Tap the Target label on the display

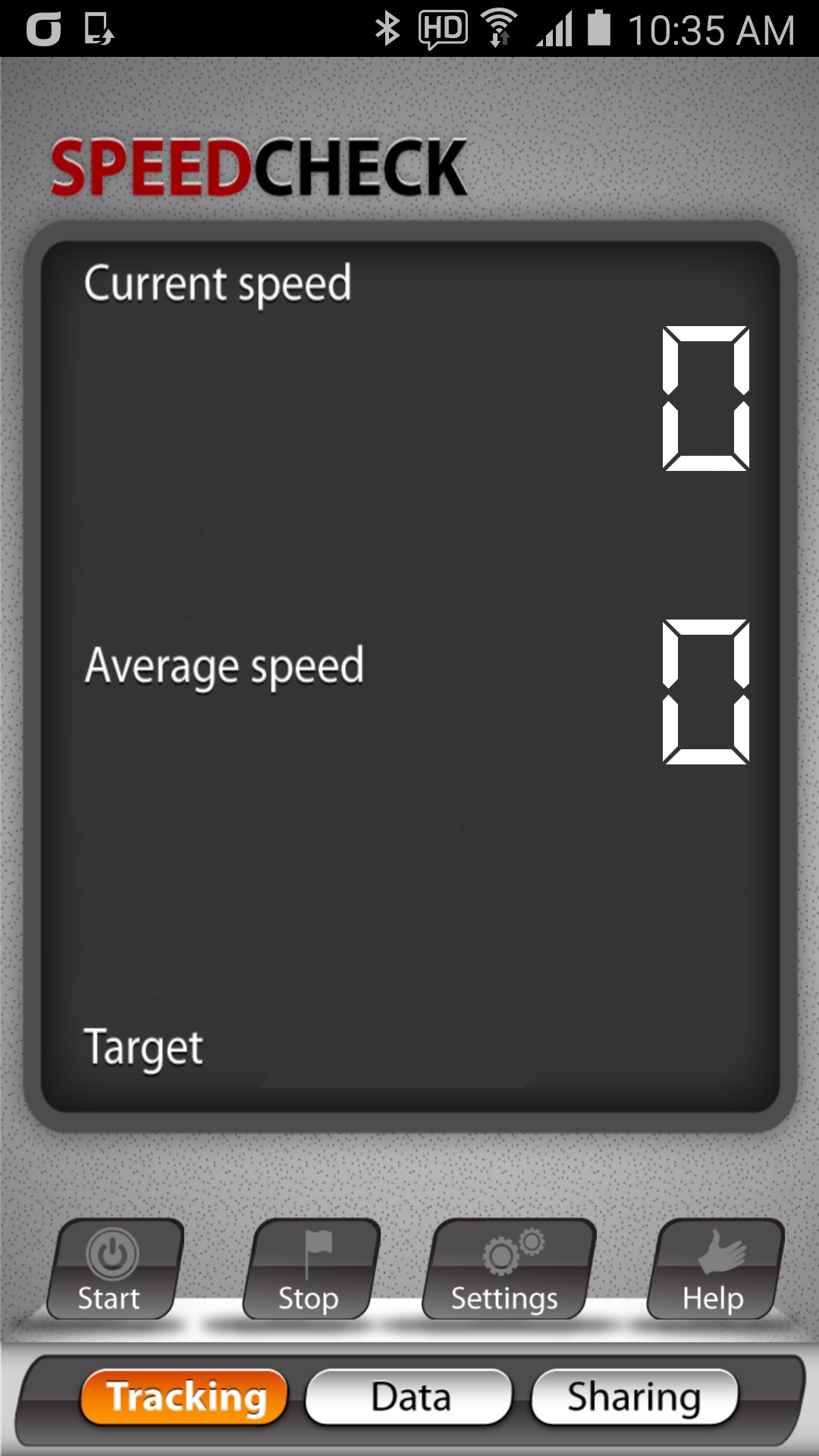tap(143, 1045)
